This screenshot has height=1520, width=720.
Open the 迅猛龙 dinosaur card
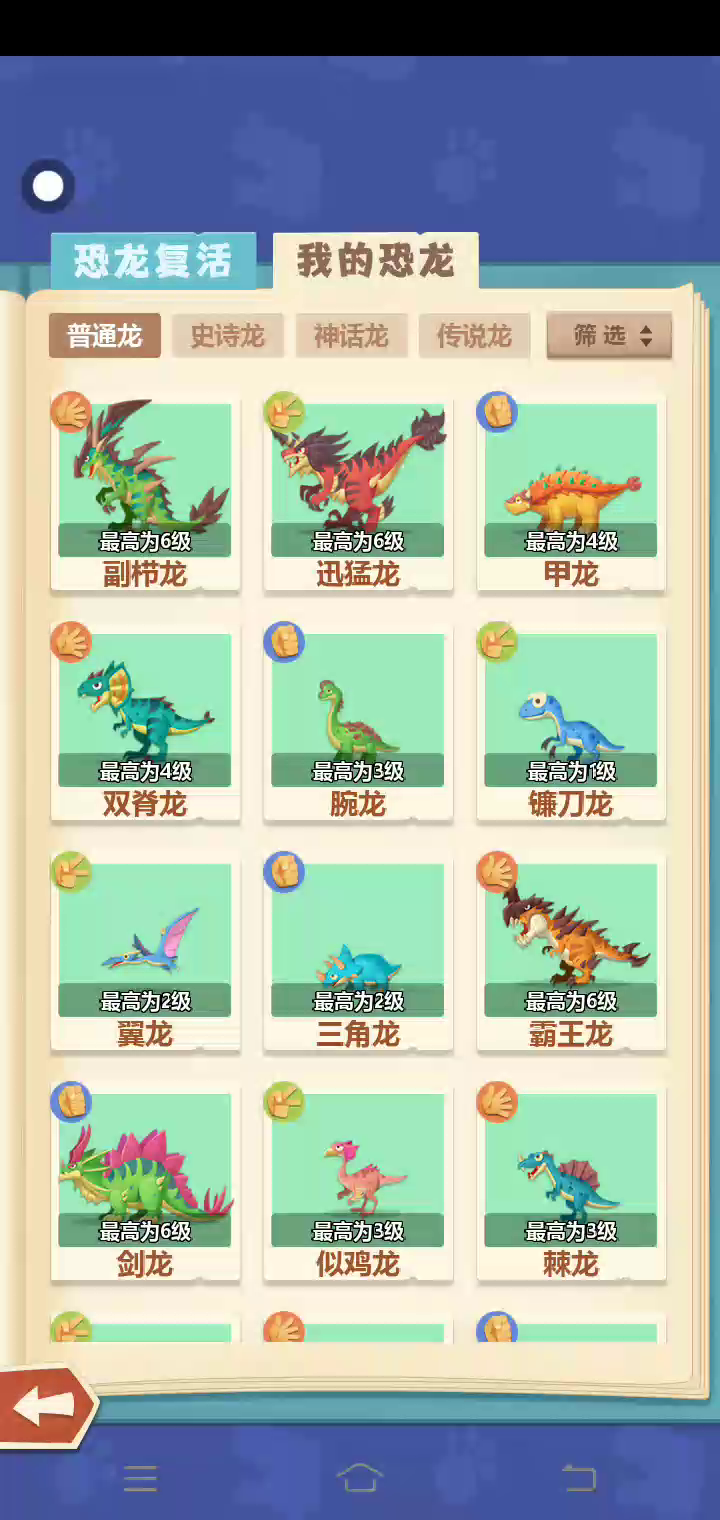(x=358, y=490)
